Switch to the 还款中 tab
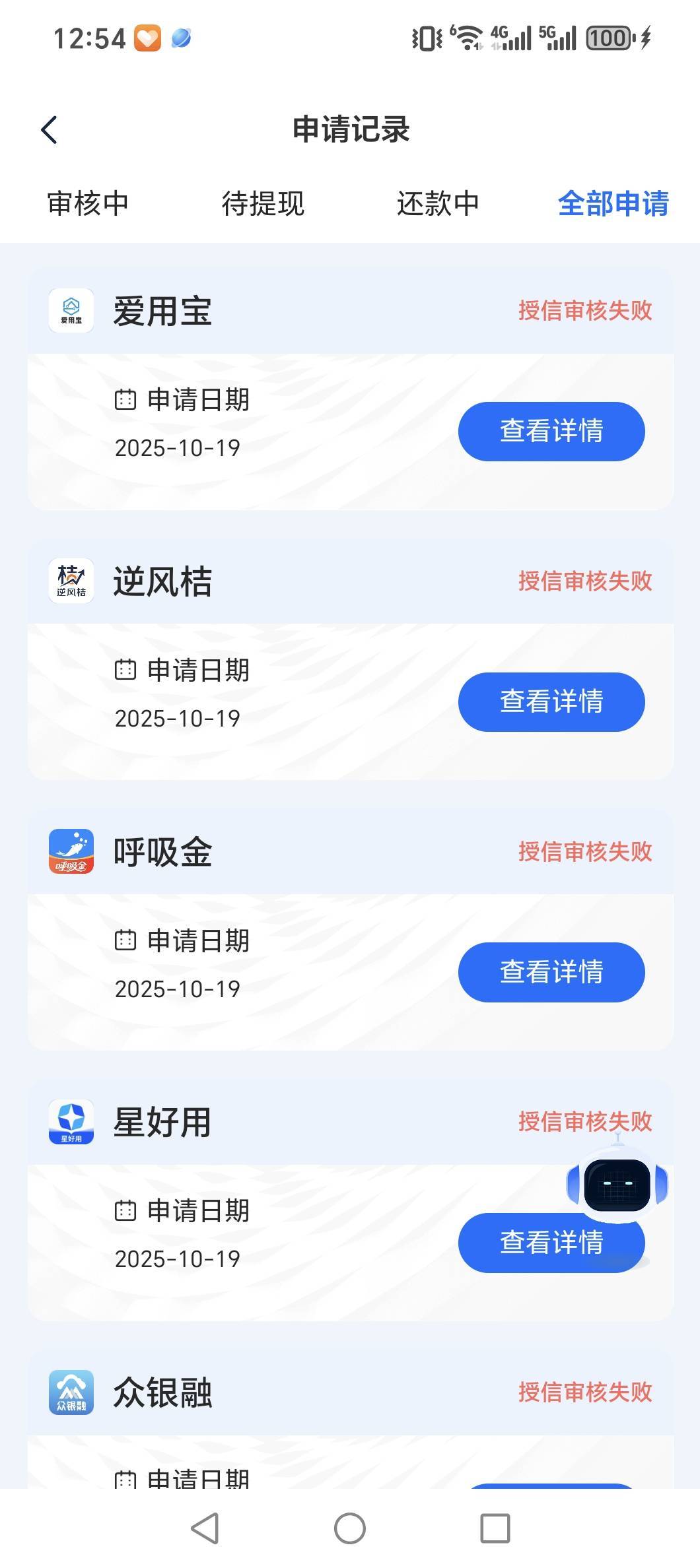The height and width of the screenshot is (1568, 700). point(438,203)
